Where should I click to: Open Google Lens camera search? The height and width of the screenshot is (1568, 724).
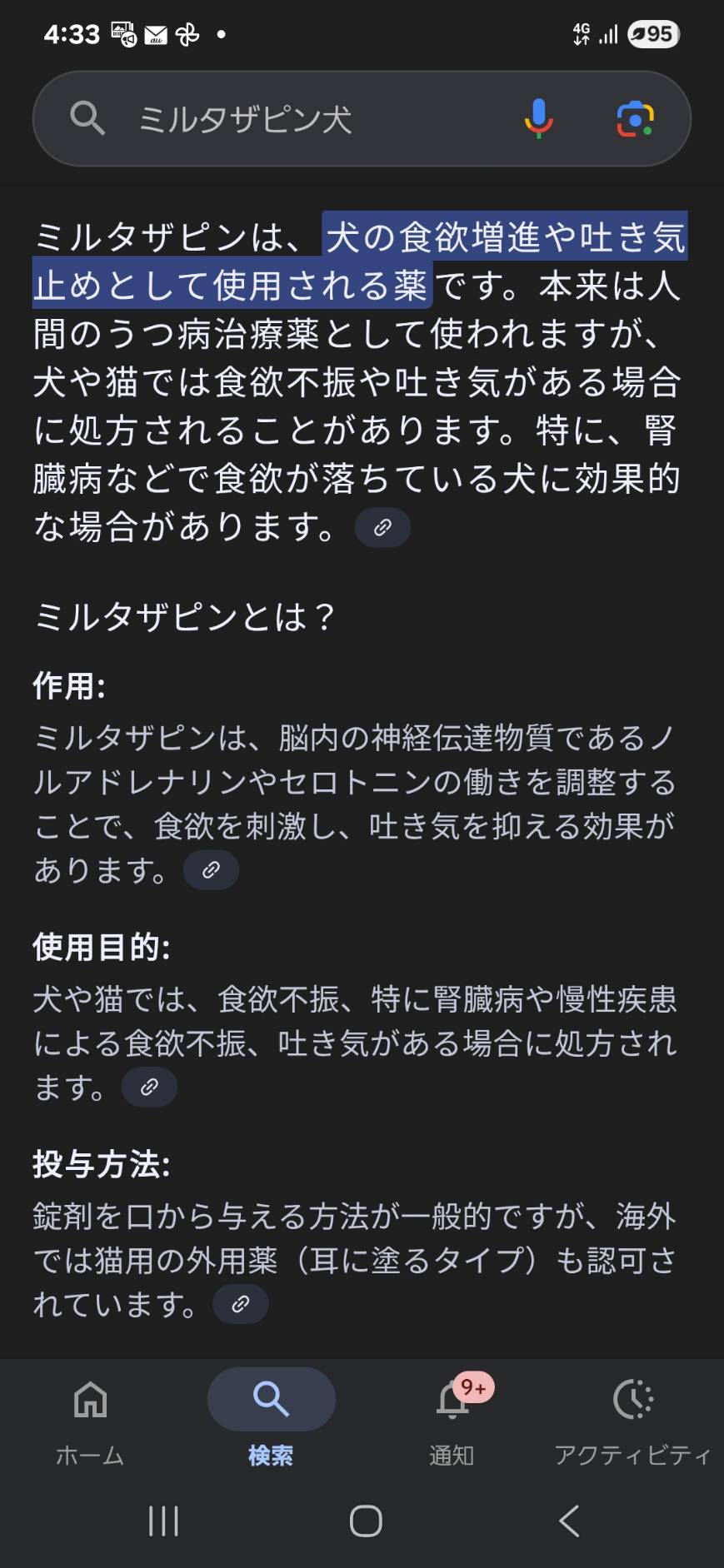(635, 119)
